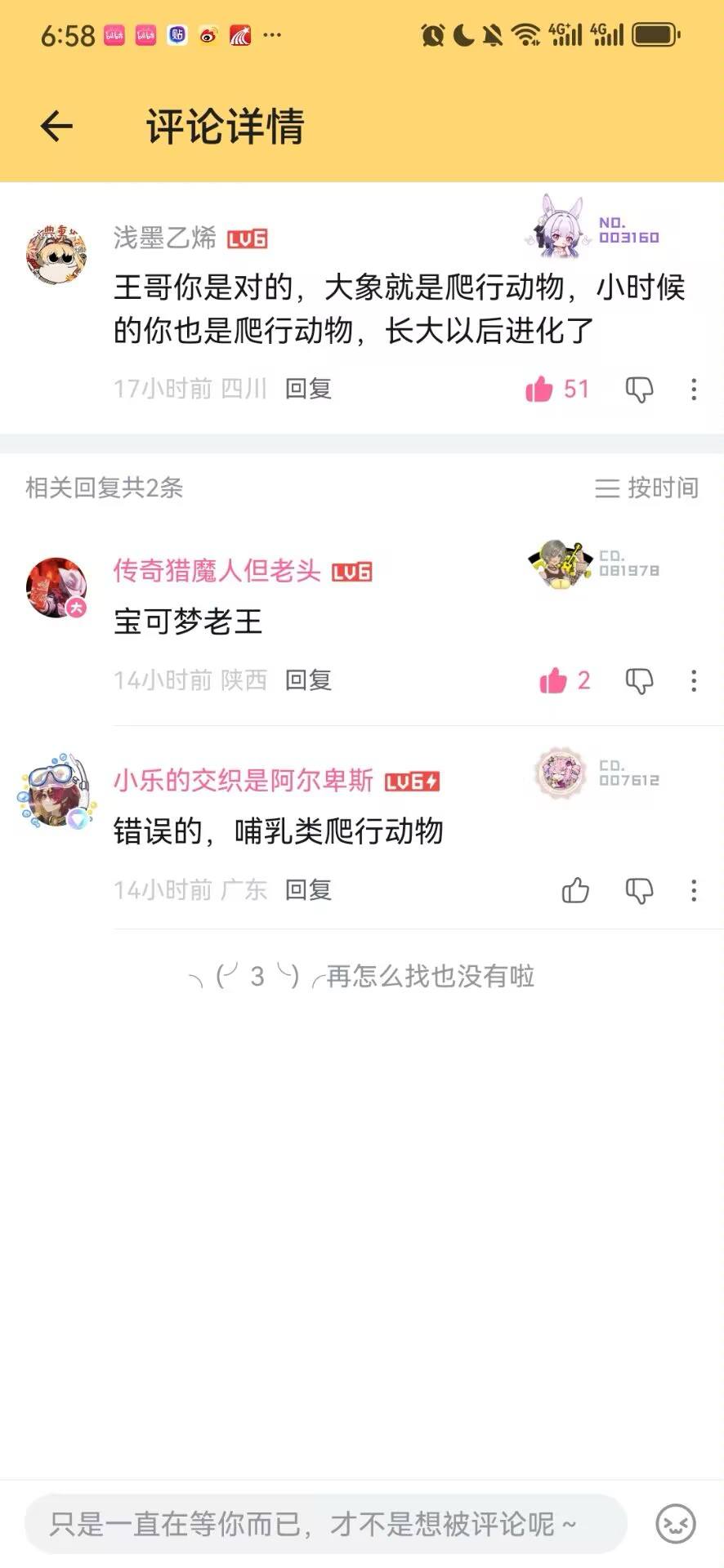Like the comment 宝可梦老王
Screen dimensions: 724x1568
pyautogui.click(x=554, y=680)
